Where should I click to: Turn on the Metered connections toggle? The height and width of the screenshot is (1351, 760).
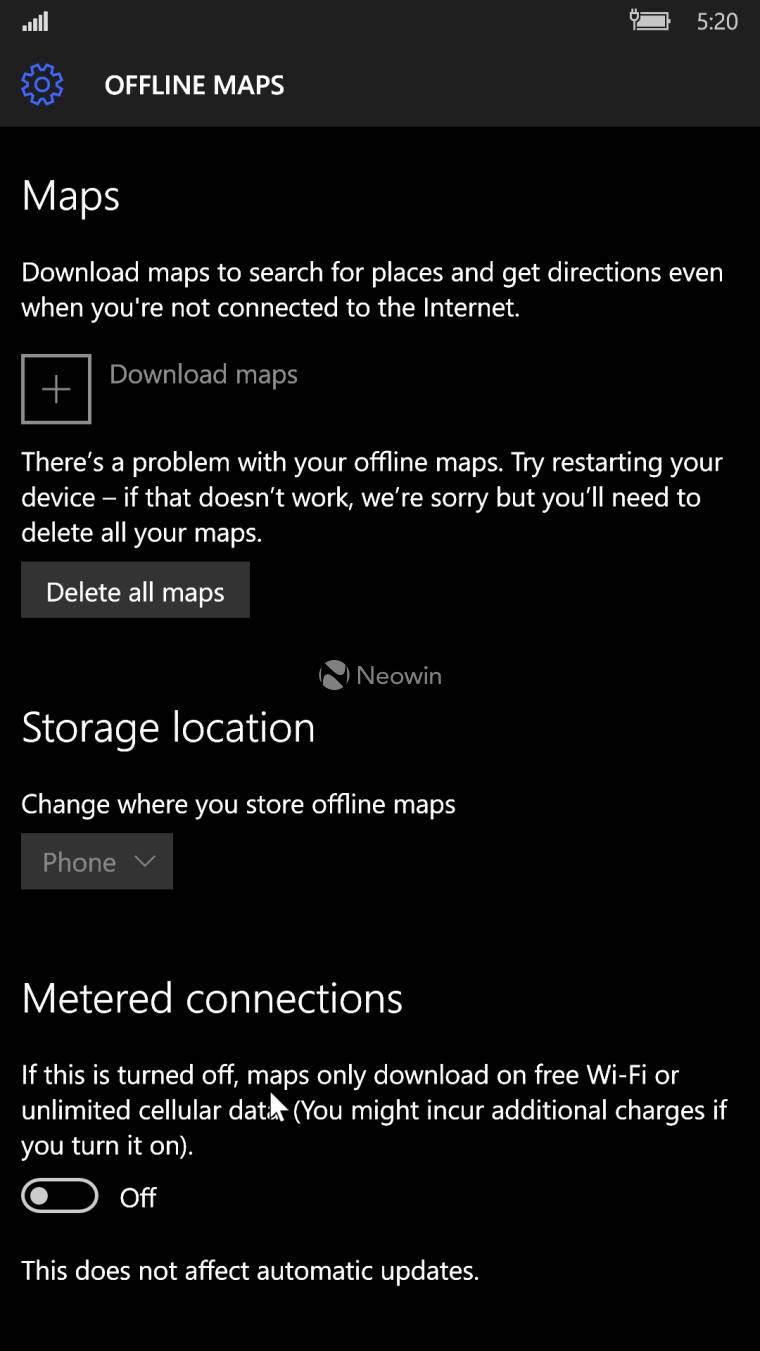tap(60, 1196)
